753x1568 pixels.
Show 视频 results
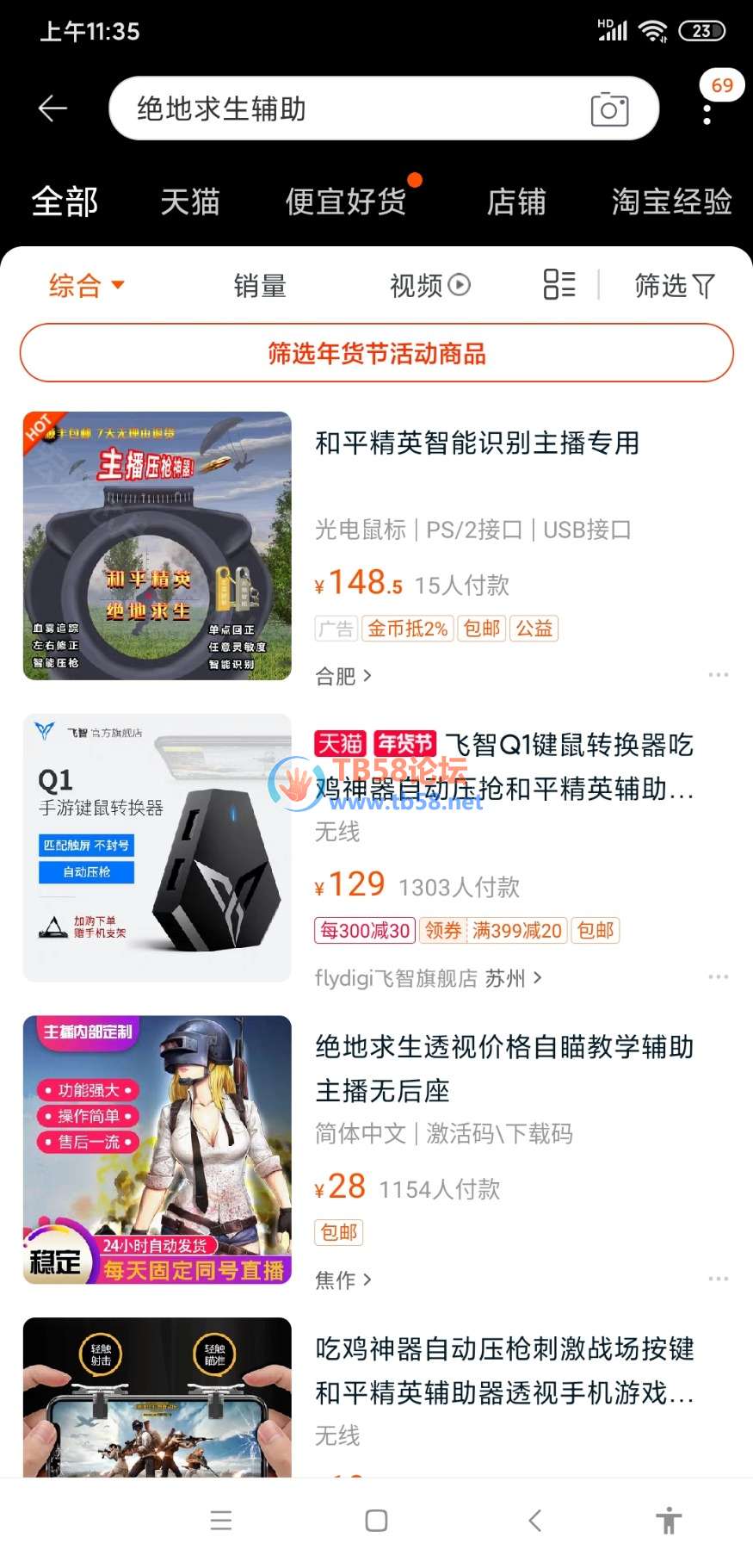(429, 285)
